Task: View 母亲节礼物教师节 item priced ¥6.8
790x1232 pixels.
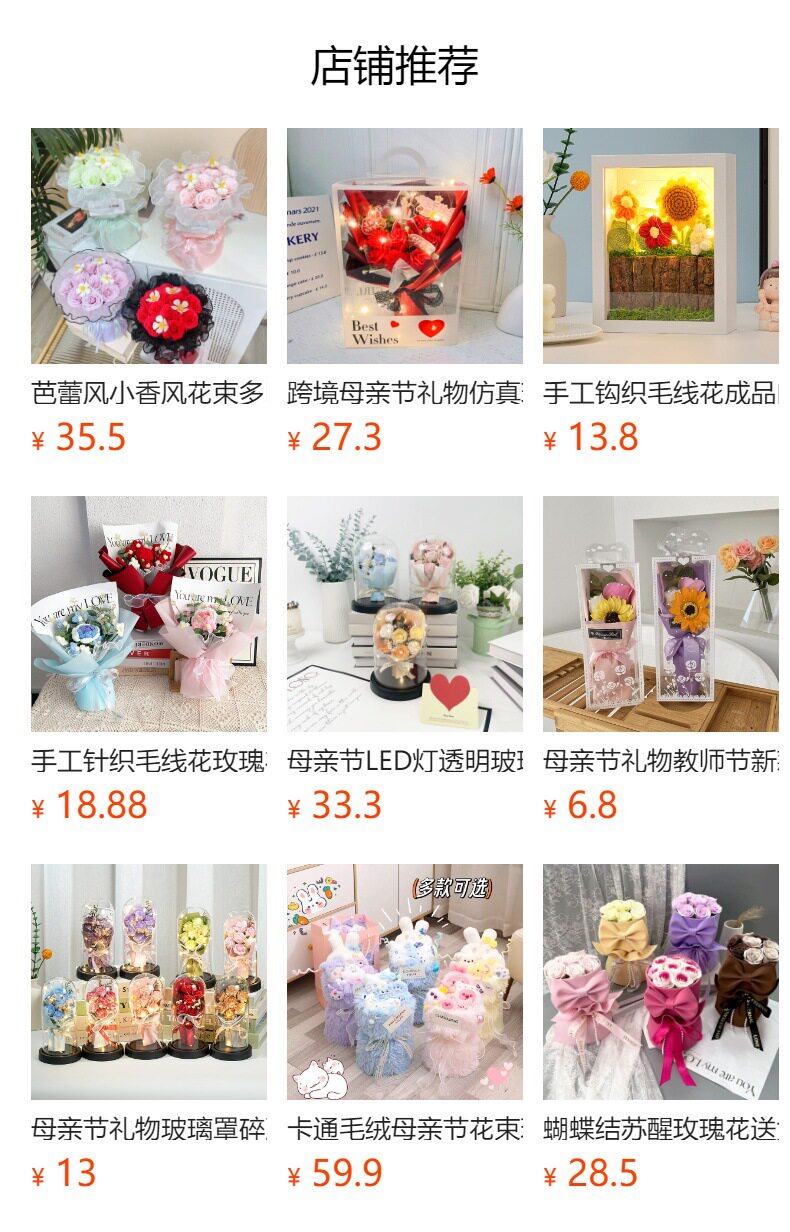Action: point(660,614)
